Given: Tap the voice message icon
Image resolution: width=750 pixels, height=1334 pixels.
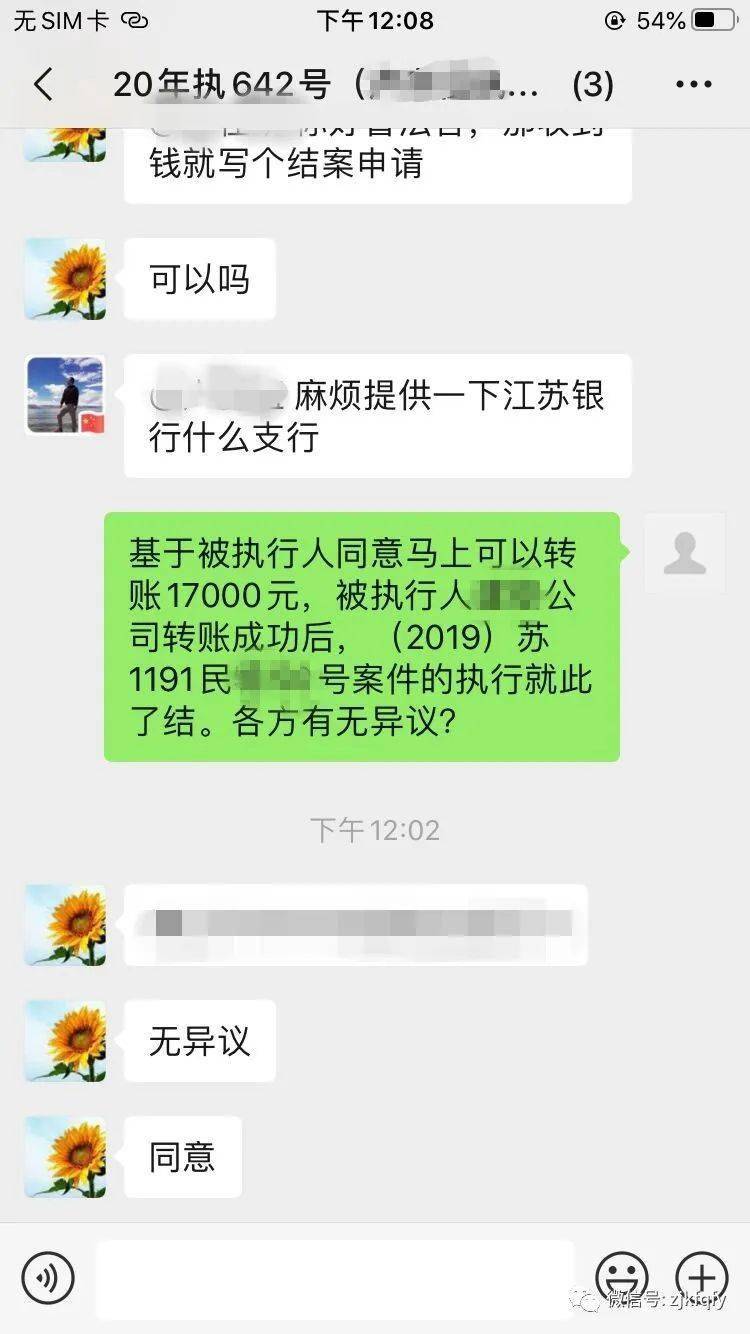Looking at the screenshot, I should click(47, 1278).
